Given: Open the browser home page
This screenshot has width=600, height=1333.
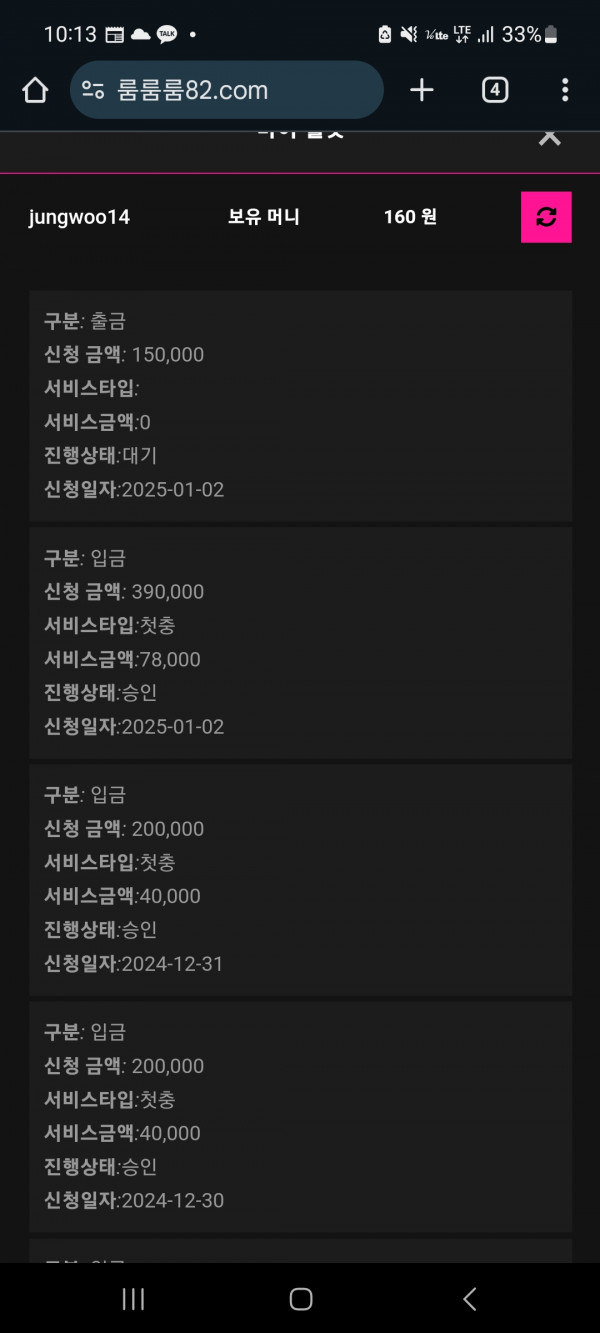Looking at the screenshot, I should pyautogui.click(x=35, y=91).
